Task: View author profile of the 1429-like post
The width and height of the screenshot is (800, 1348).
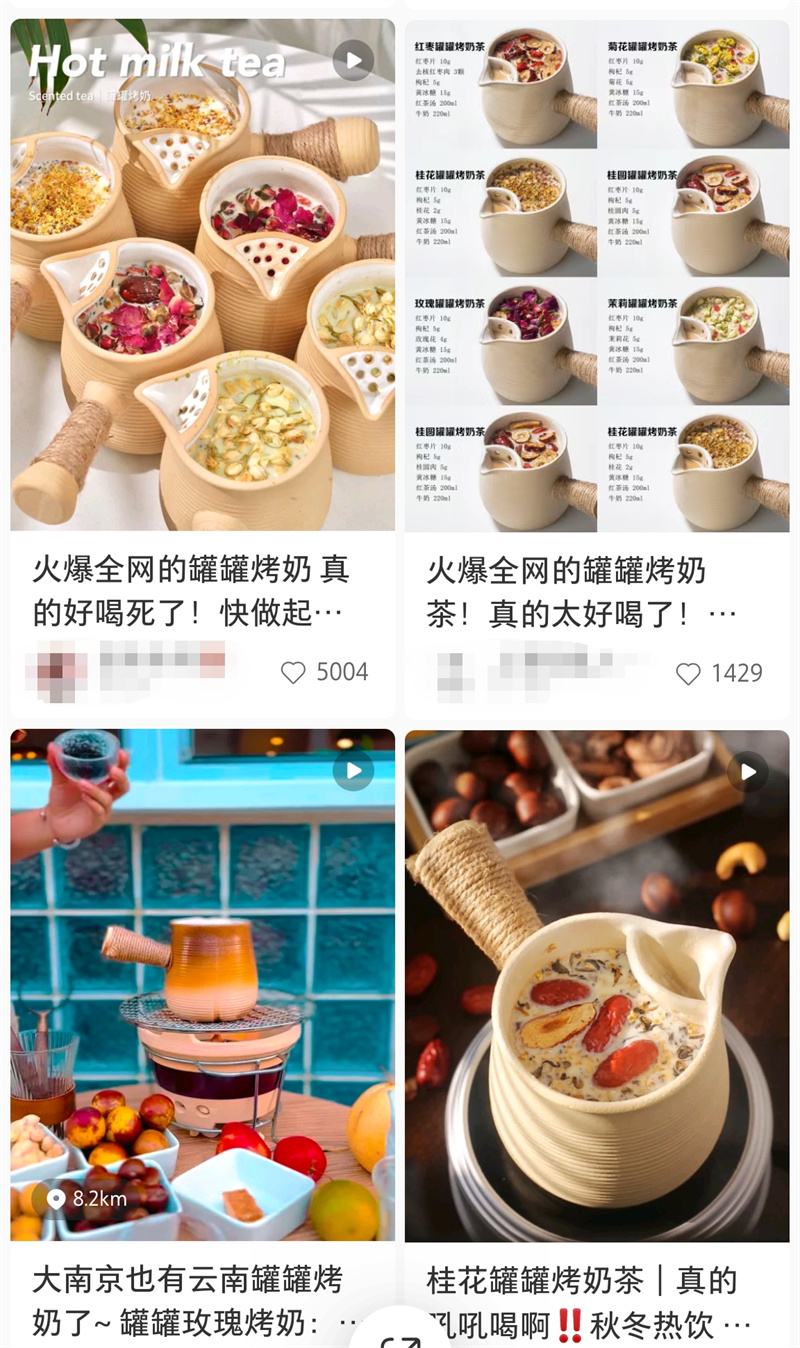Action: point(455,672)
